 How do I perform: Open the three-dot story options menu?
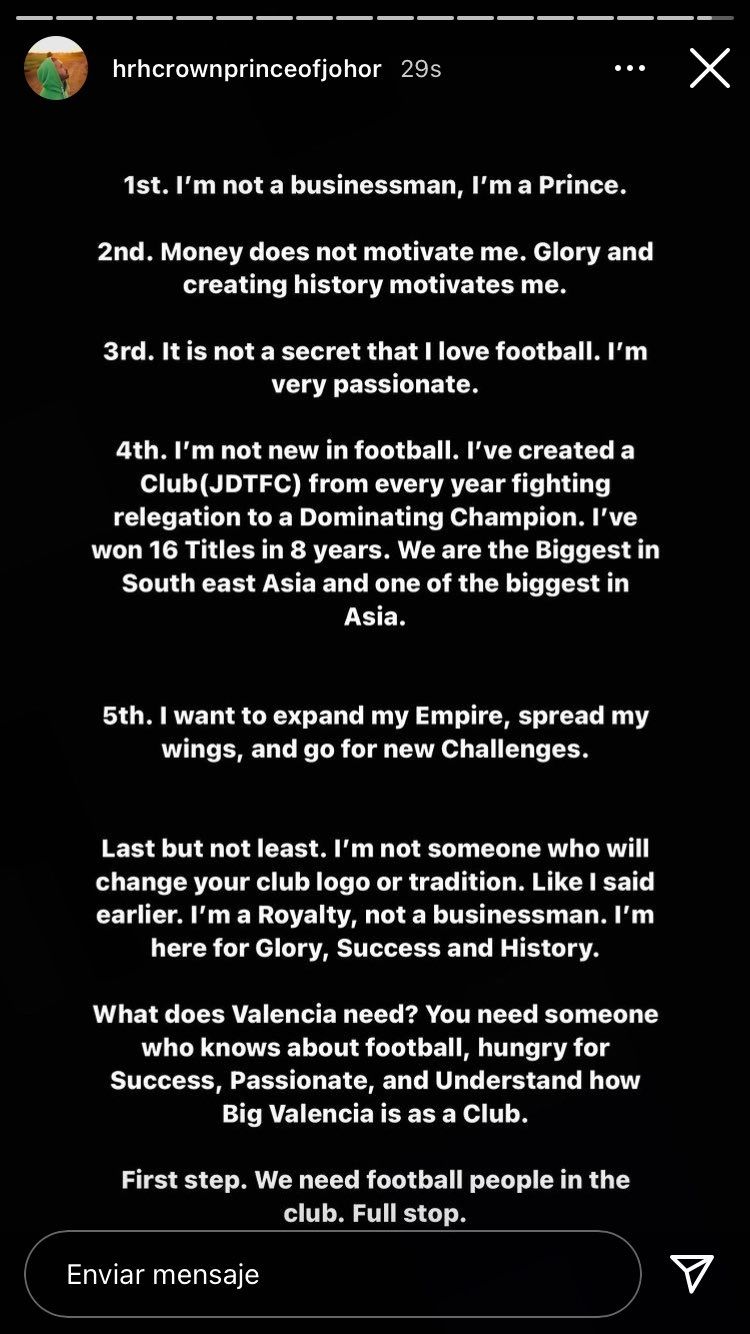(630, 68)
